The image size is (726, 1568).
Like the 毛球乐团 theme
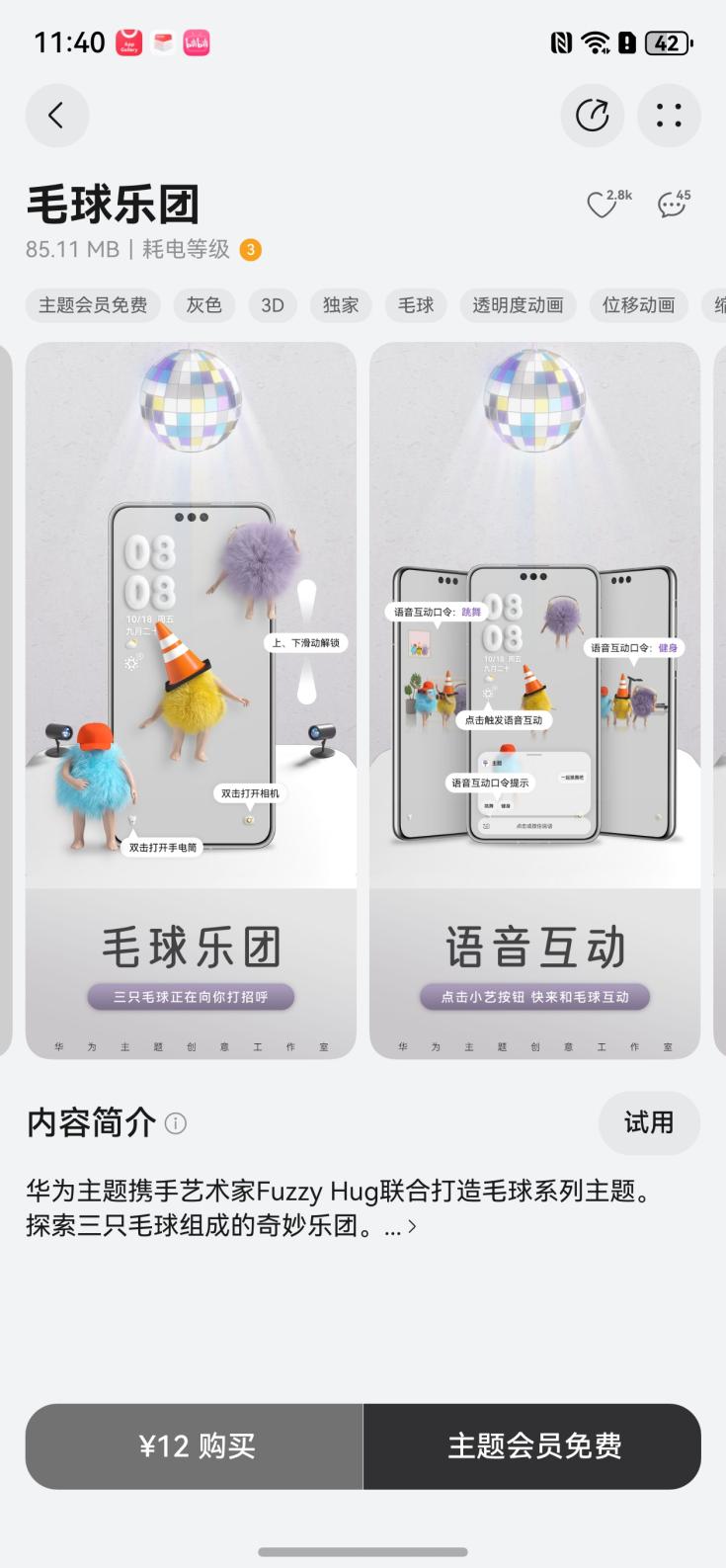click(x=602, y=204)
